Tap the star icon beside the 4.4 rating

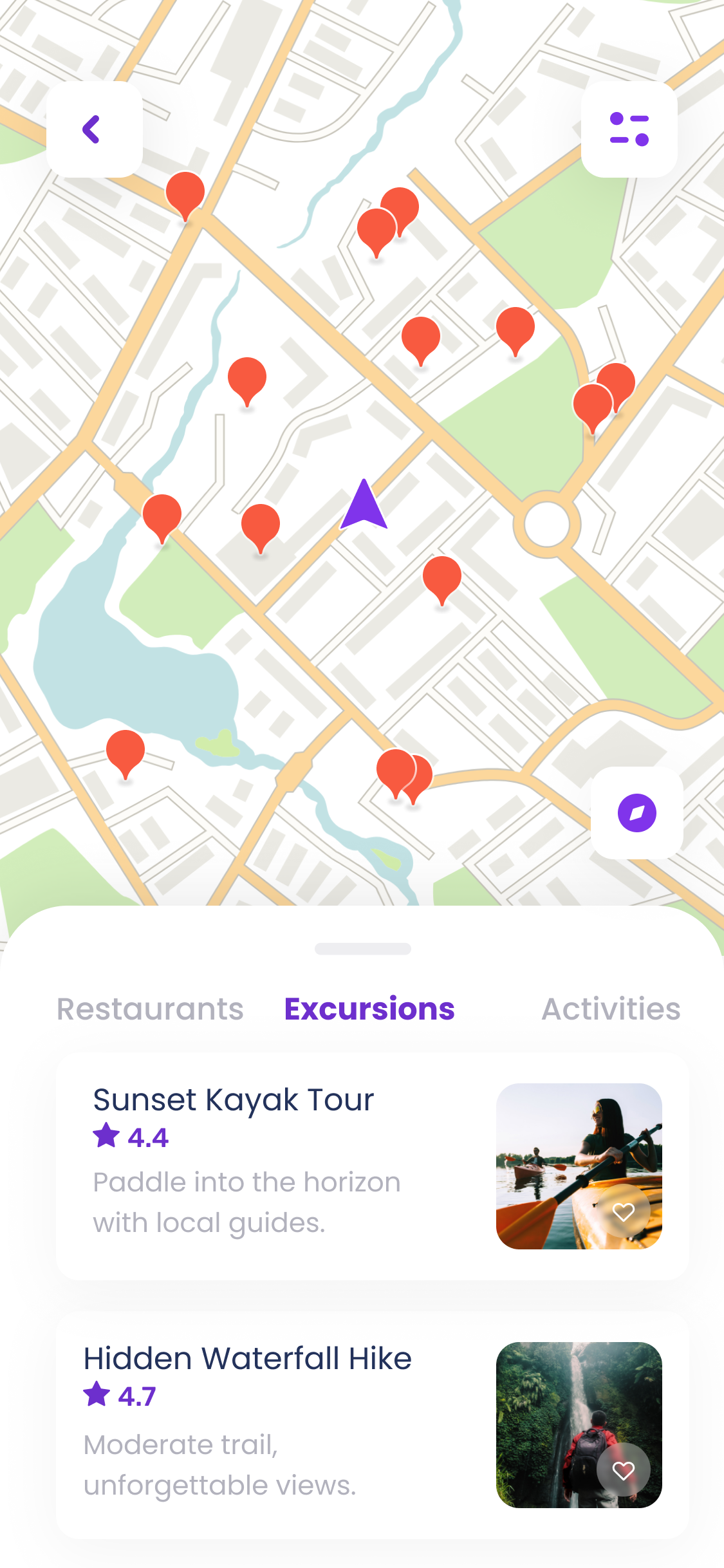(106, 1136)
